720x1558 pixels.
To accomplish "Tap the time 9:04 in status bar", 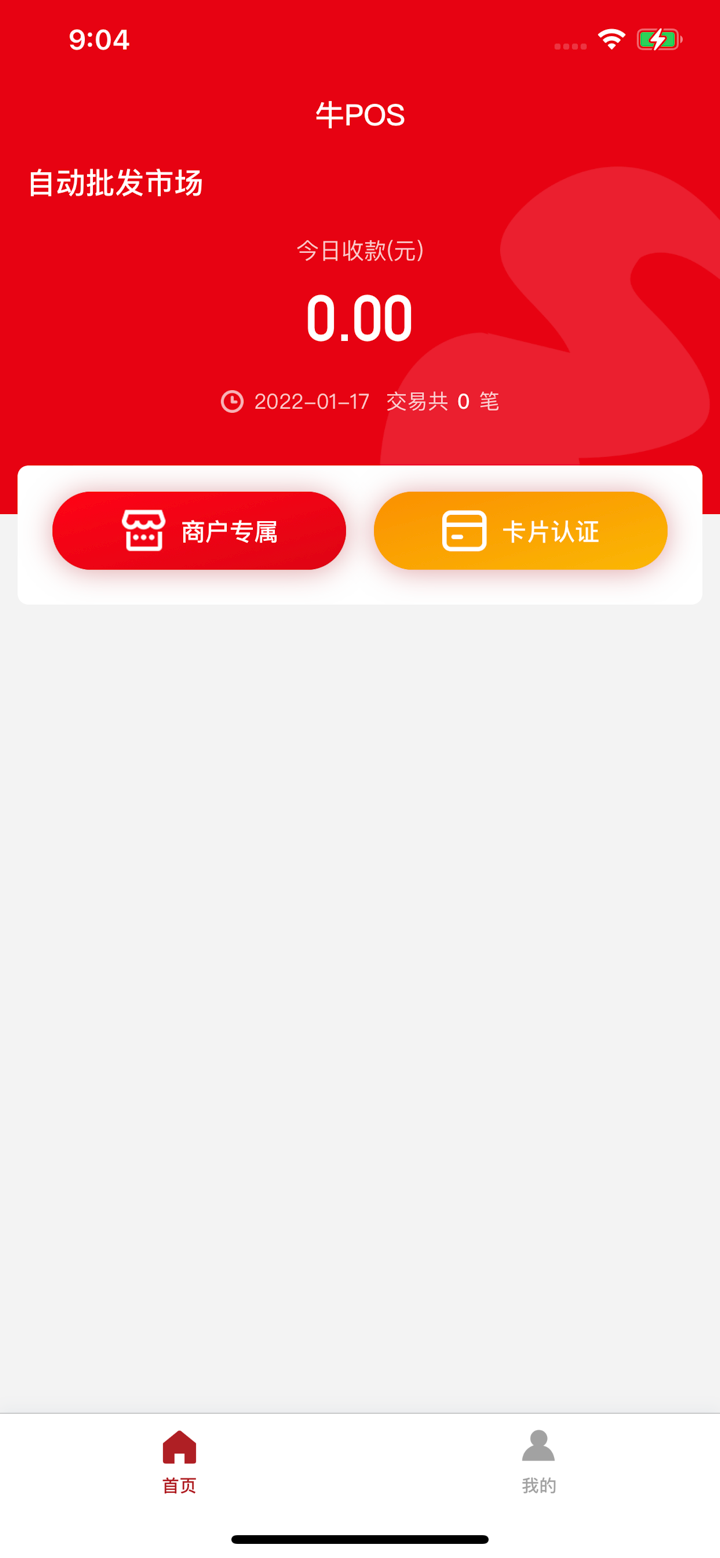I will click(x=100, y=40).
